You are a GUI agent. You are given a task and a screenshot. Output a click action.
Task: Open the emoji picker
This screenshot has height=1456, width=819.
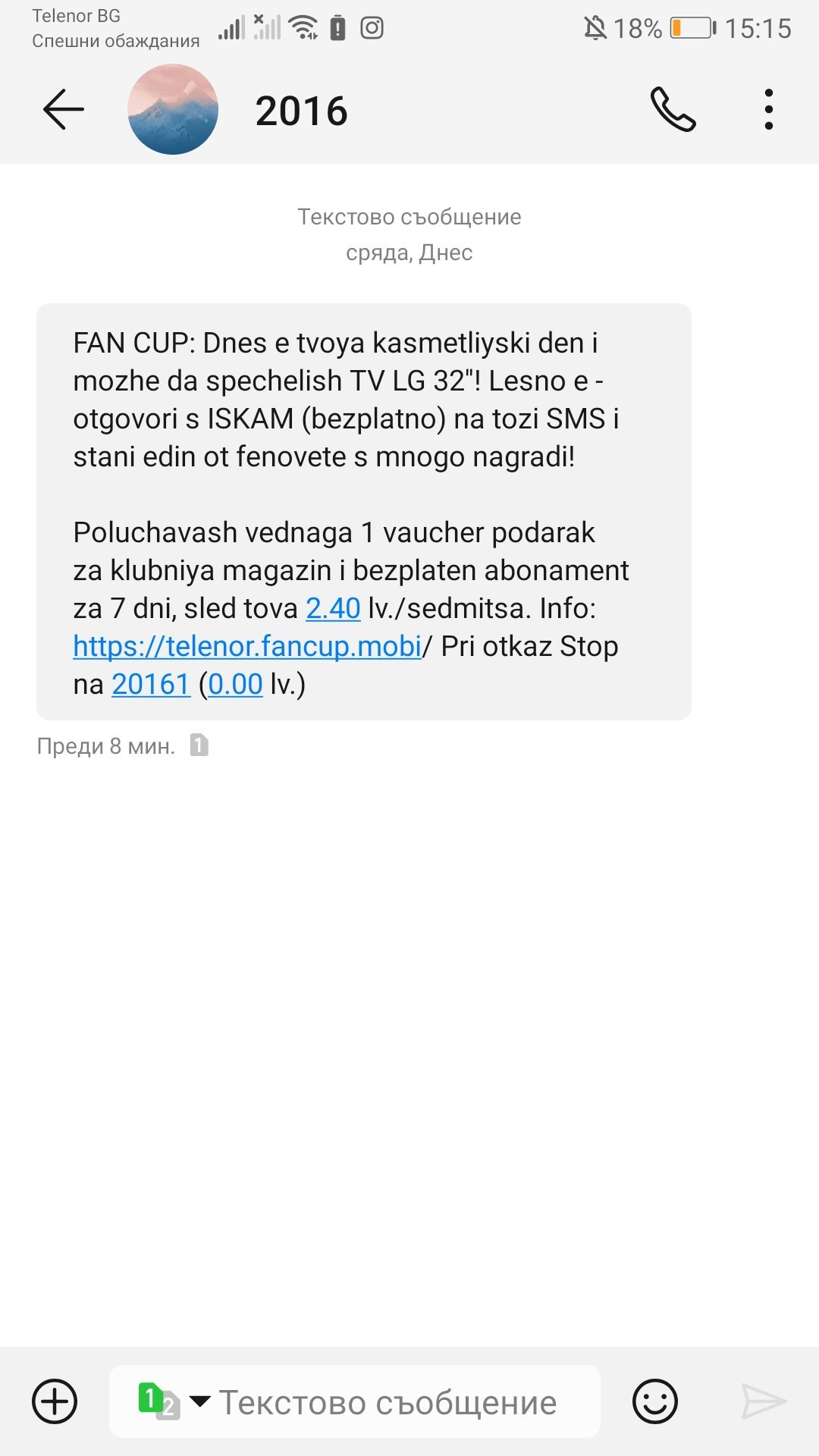[x=654, y=1401]
